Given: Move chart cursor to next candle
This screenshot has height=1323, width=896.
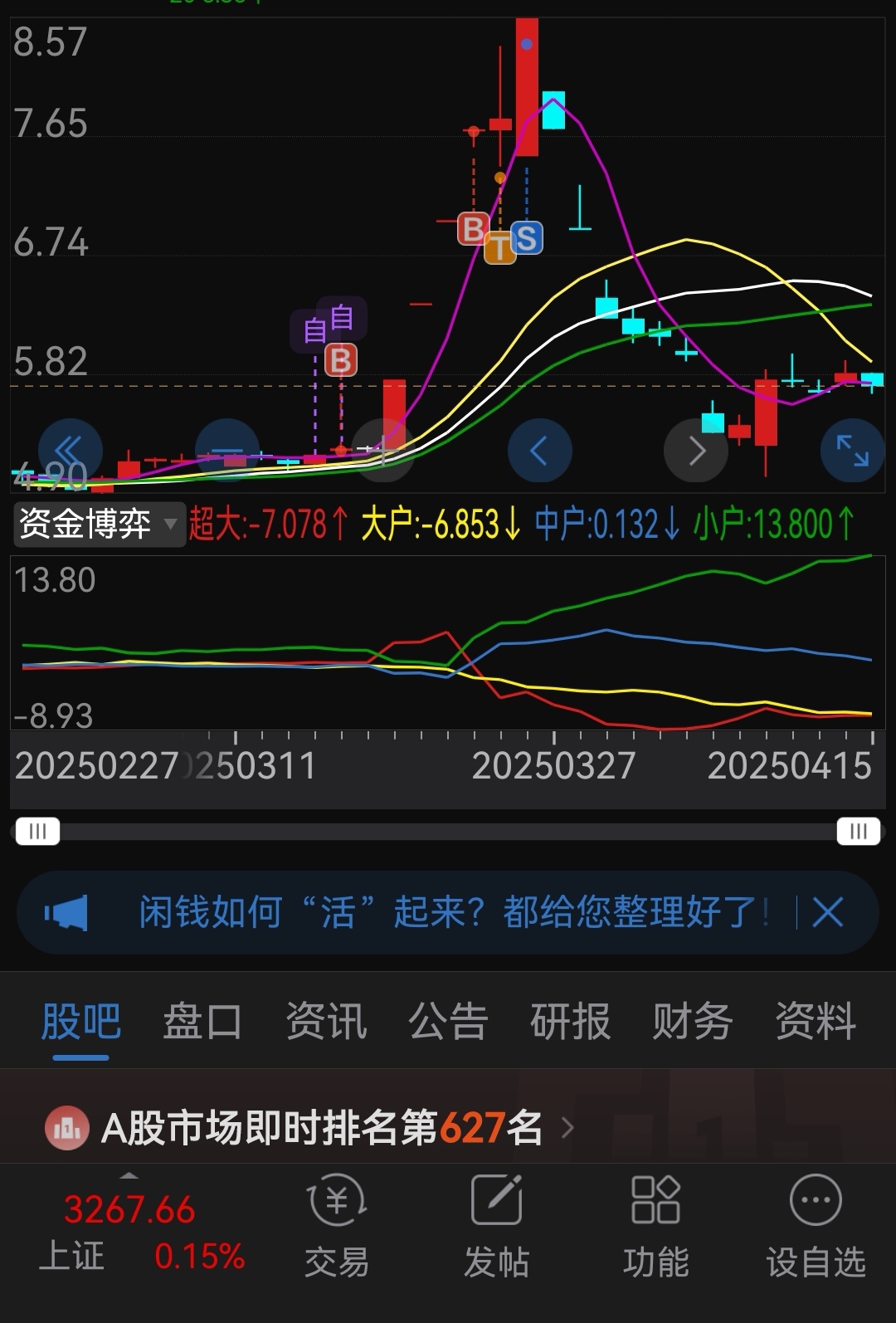Looking at the screenshot, I should [696, 452].
